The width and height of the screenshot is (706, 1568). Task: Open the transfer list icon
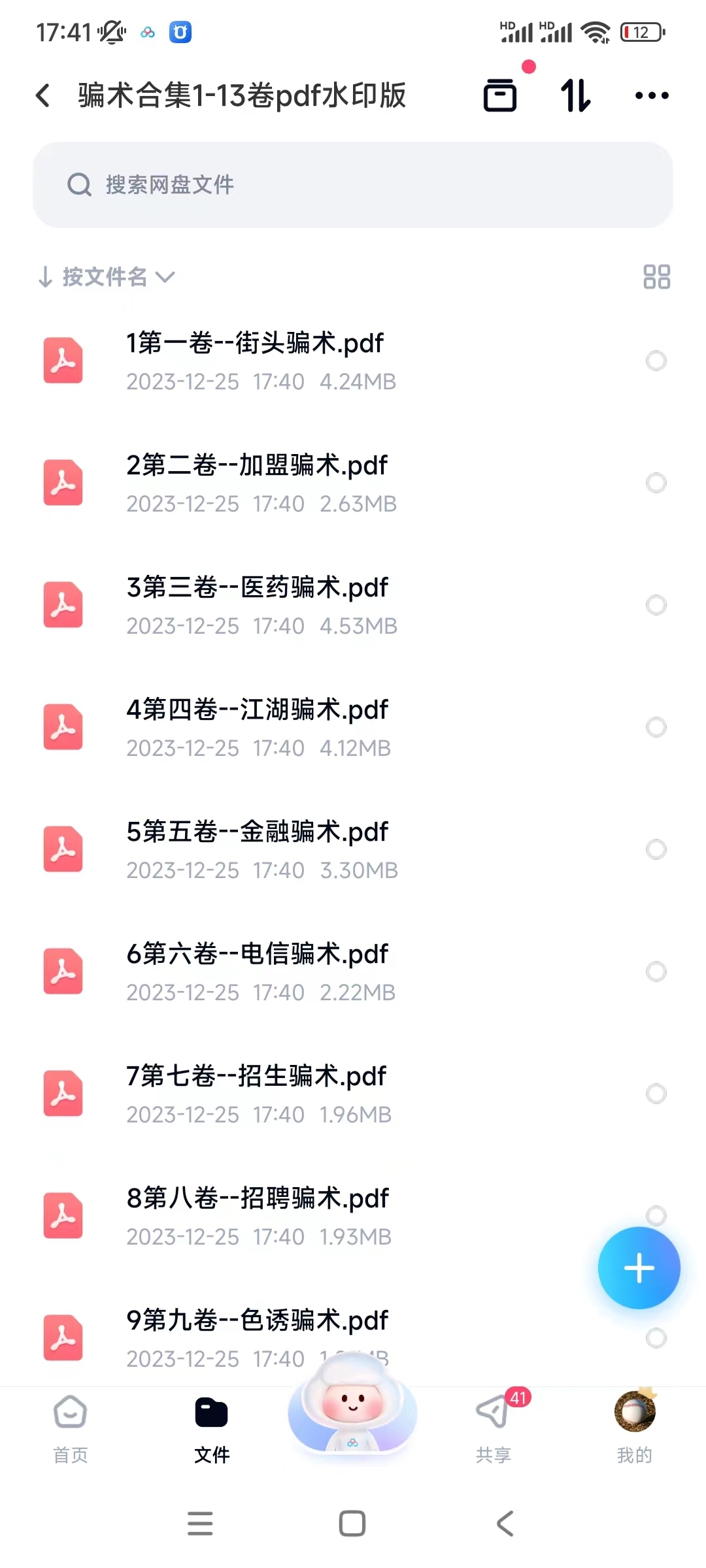pyautogui.click(x=500, y=95)
